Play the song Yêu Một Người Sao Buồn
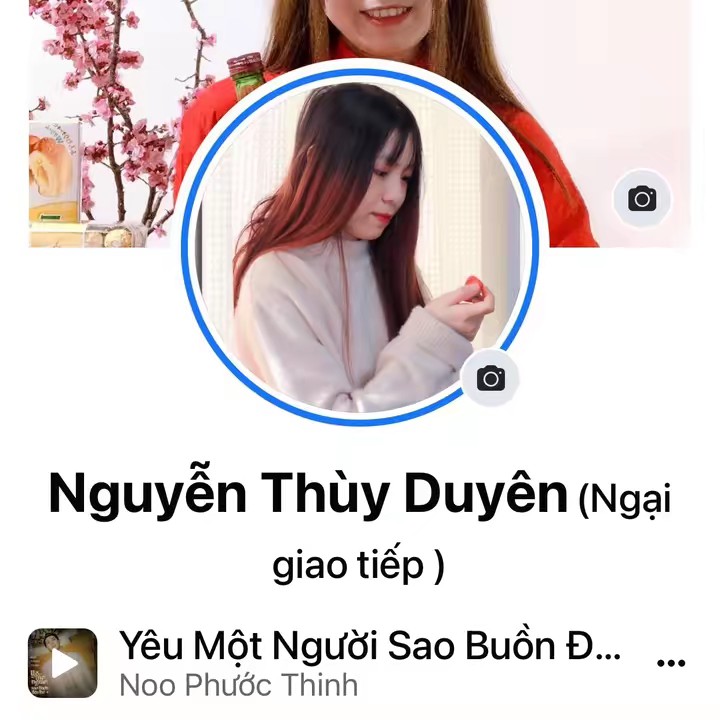This screenshot has width=720, height=720. pyautogui.click(x=62, y=663)
